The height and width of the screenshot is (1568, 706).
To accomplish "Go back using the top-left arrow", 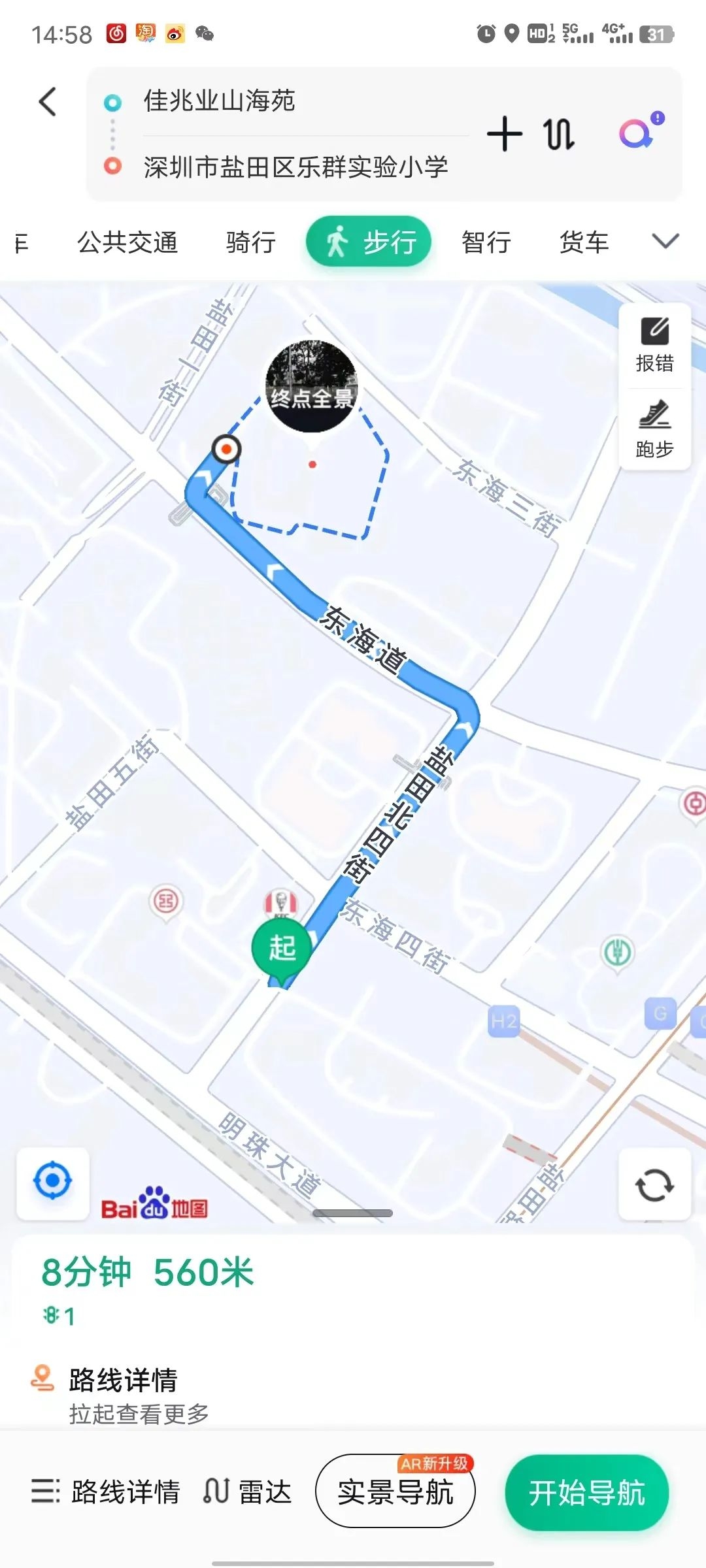I will pyautogui.click(x=48, y=102).
